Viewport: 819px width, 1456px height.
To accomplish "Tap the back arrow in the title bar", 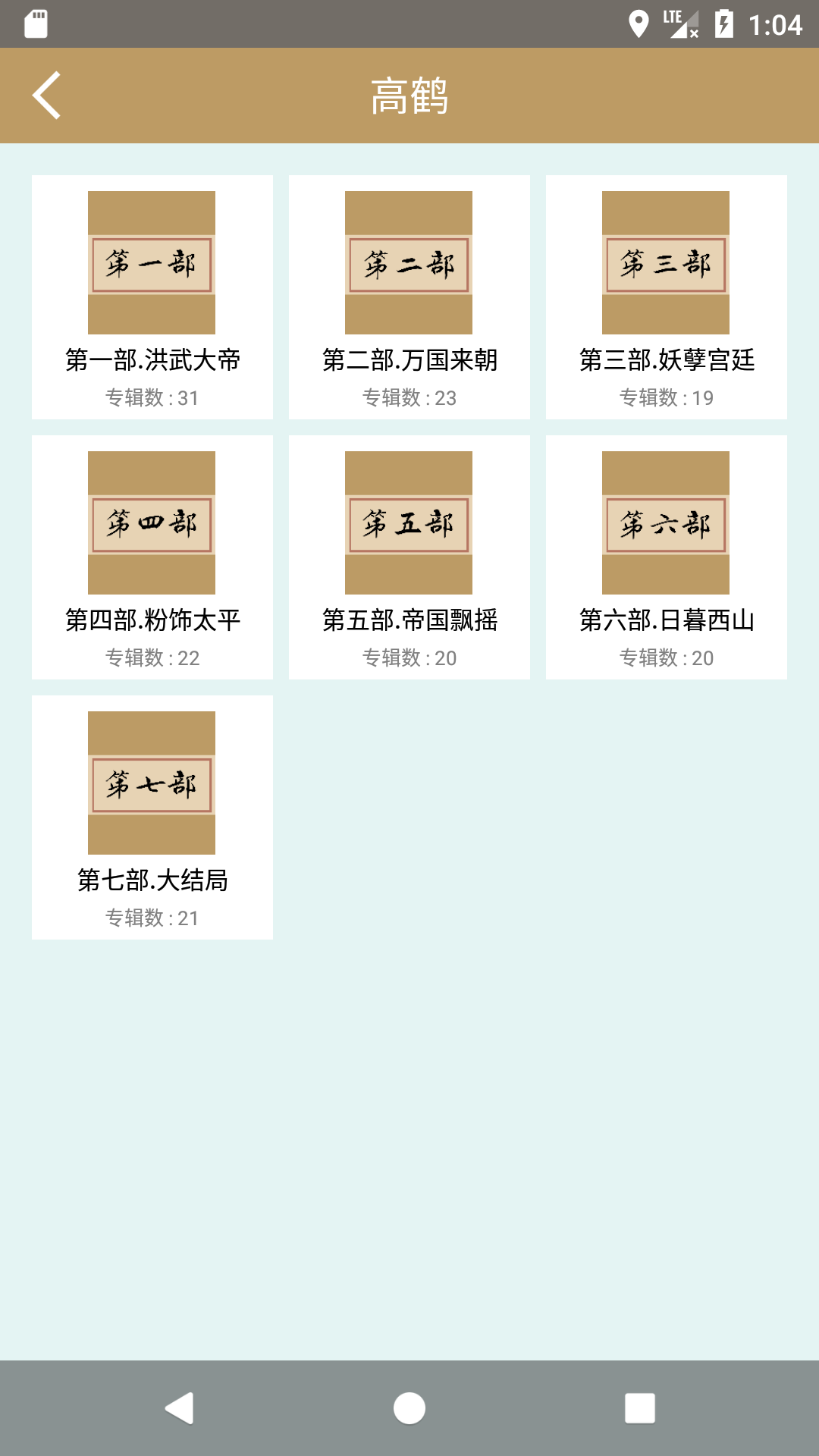I will tap(45, 95).
